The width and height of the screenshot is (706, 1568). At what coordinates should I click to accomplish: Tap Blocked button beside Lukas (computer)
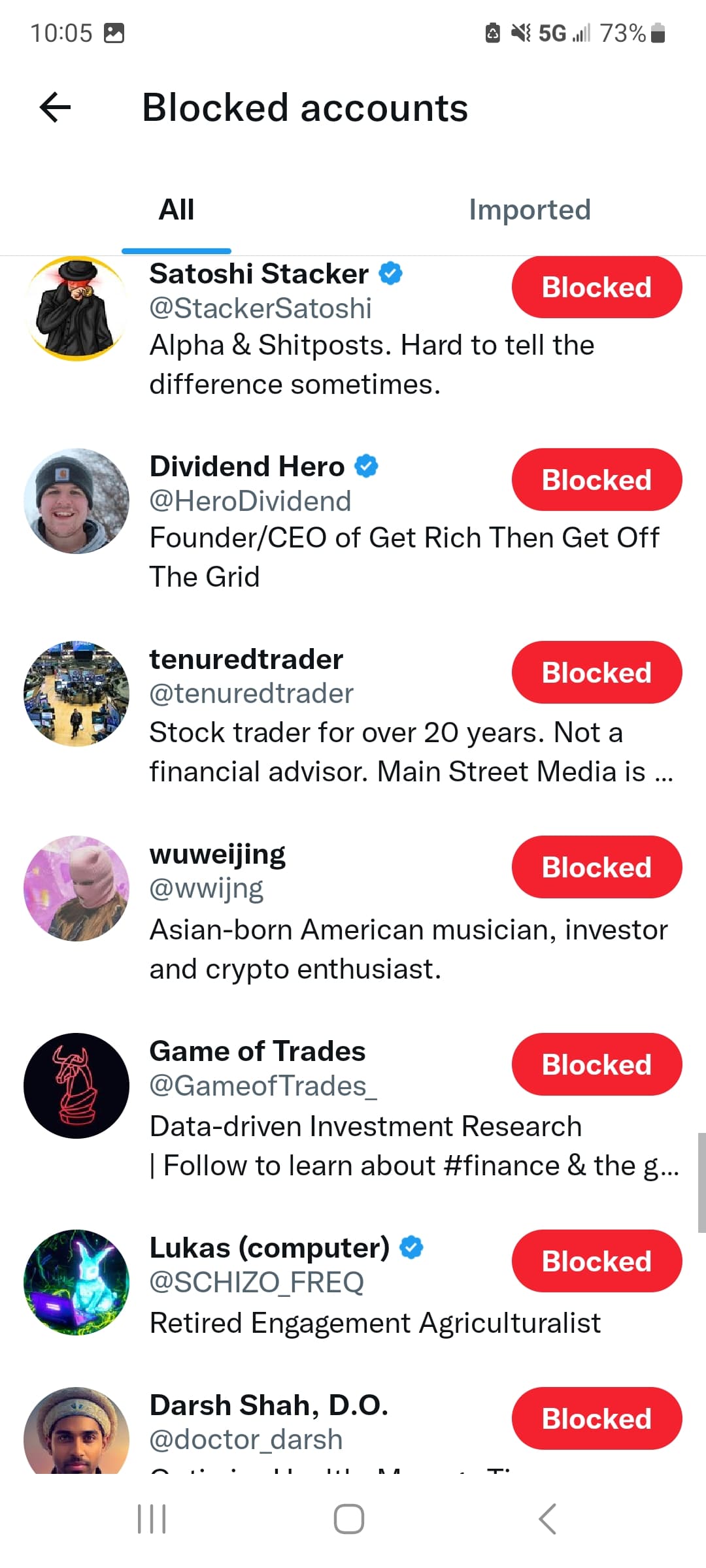coord(597,1261)
